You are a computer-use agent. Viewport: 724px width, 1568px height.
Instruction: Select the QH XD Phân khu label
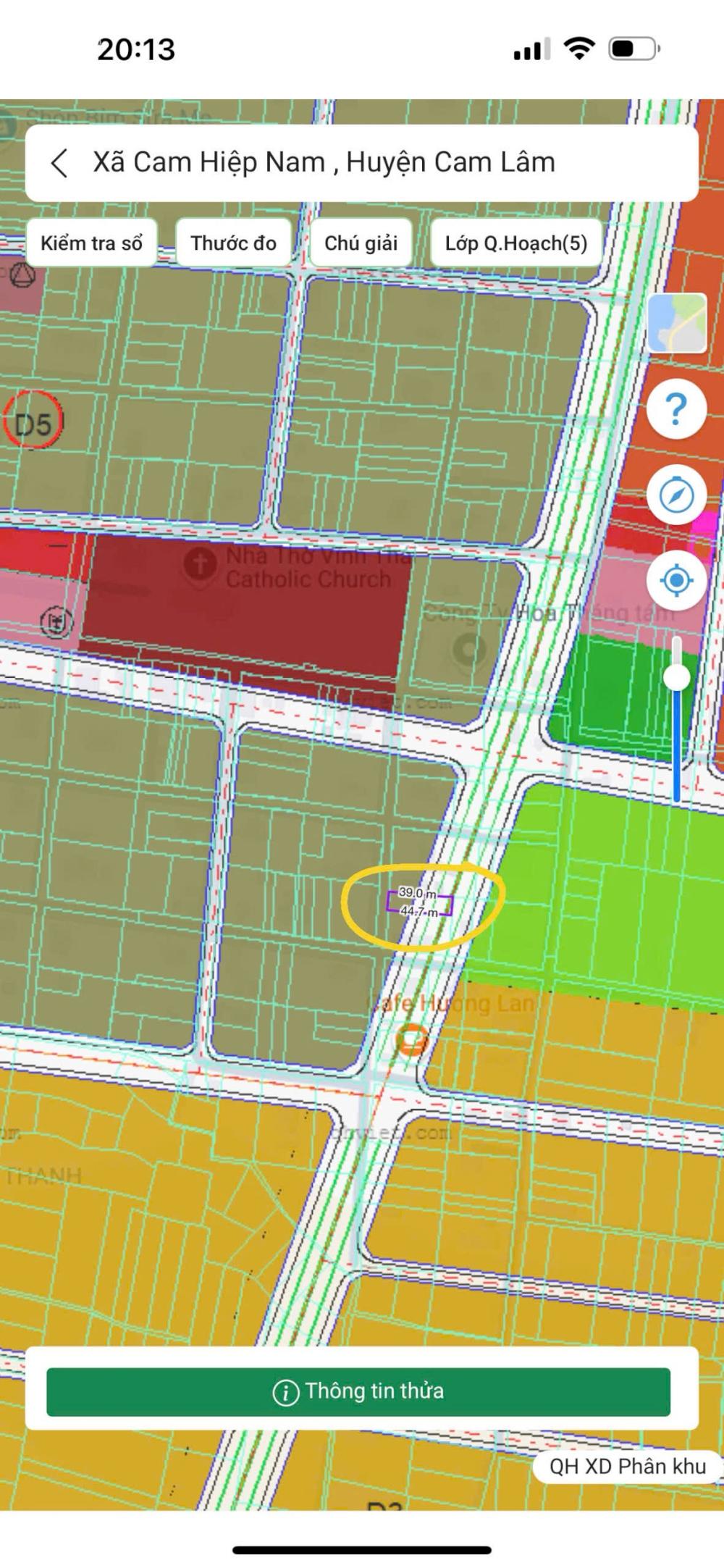click(627, 1467)
